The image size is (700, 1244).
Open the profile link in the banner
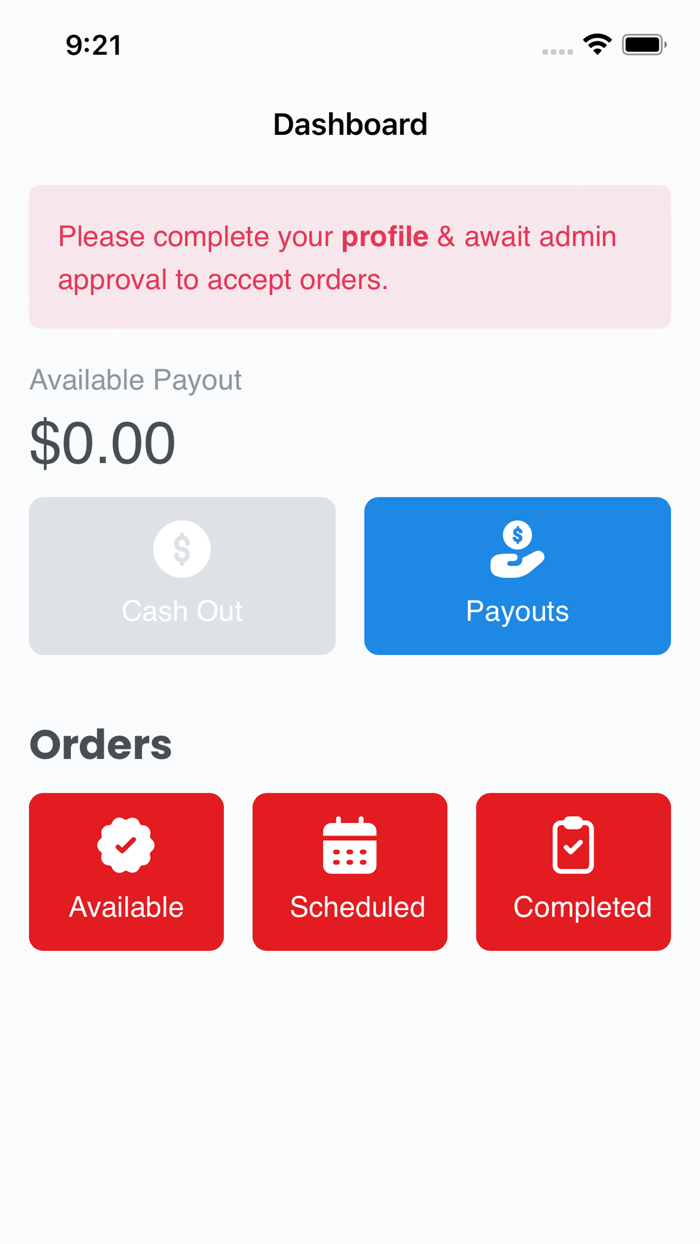(x=385, y=237)
